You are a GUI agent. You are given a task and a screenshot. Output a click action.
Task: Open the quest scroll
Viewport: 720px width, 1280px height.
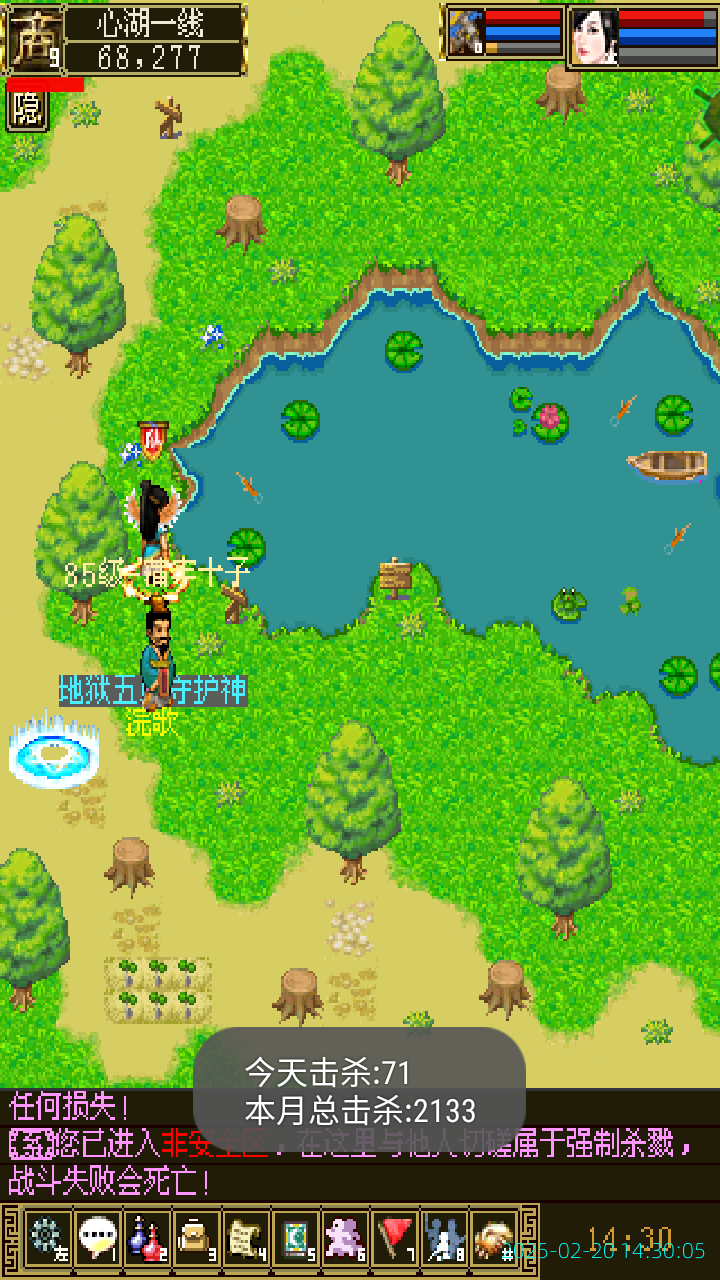(x=246, y=1238)
